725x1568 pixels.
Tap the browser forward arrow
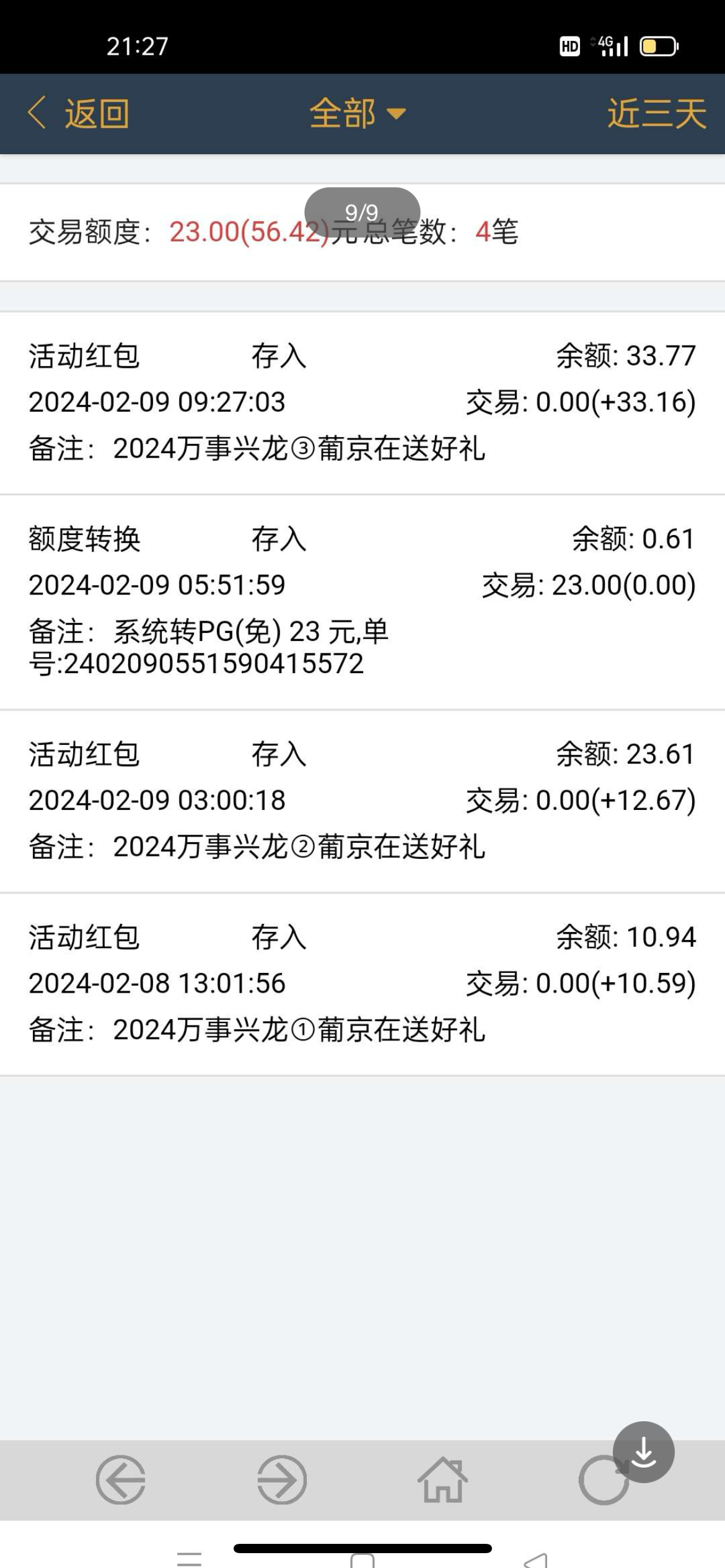[282, 1479]
